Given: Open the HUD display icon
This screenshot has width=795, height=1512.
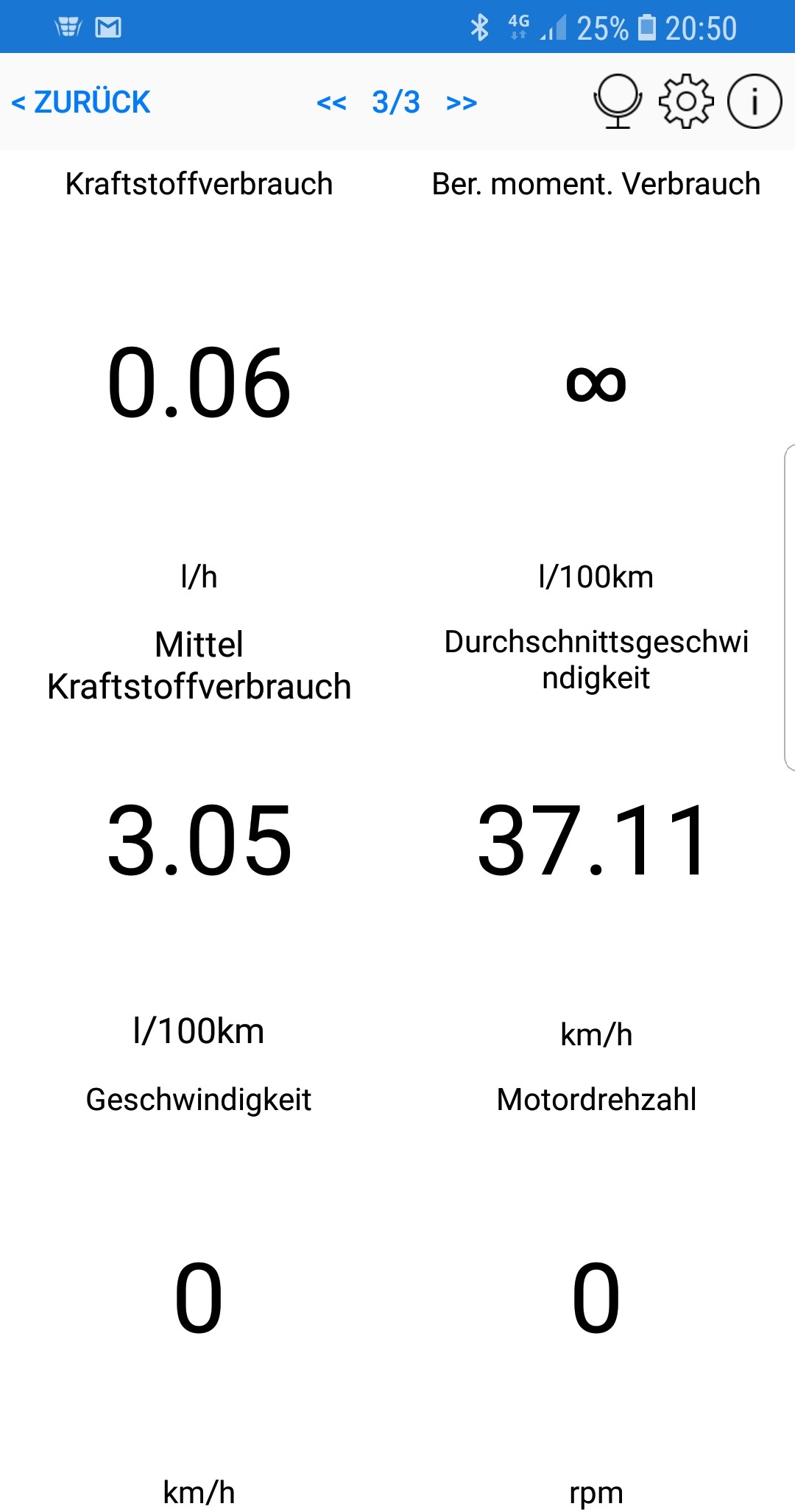Looking at the screenshot, I should pyautogui.click(x=619, y=102).
